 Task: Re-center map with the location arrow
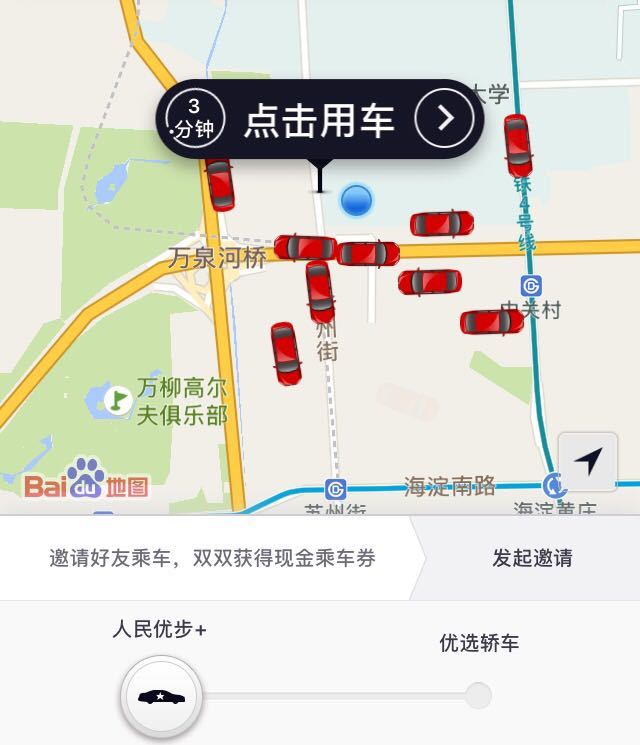tap(588, 462)
